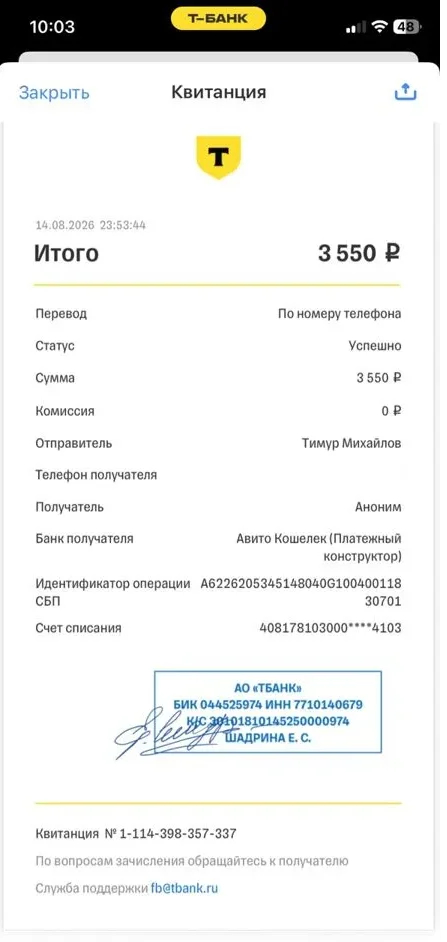Open the fb@tbank.ru support email link
The image size is (447, 942).
tap(184, 889)
